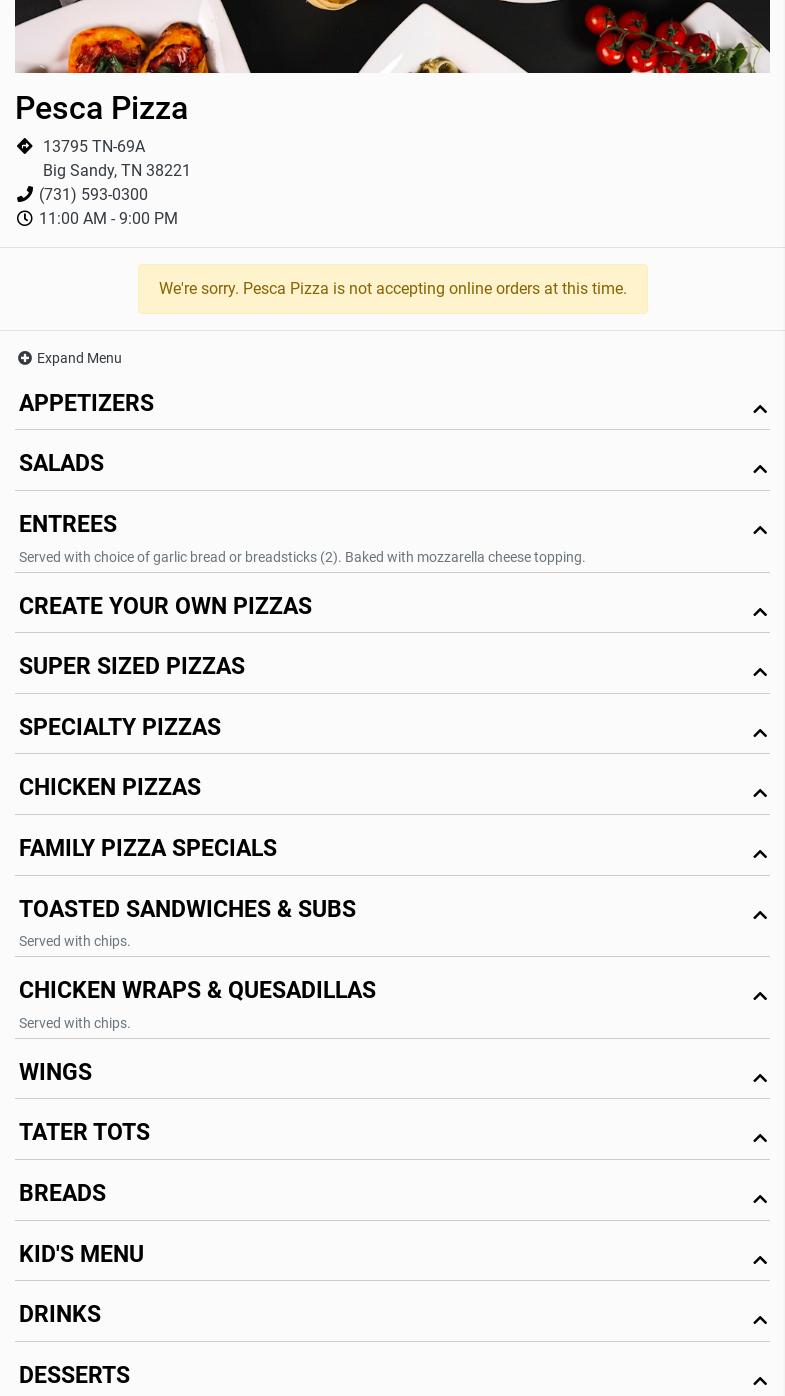Expand the Entrees section
Image resolution: width=785 pixels, height=1396 pixels.
point(392,538)
